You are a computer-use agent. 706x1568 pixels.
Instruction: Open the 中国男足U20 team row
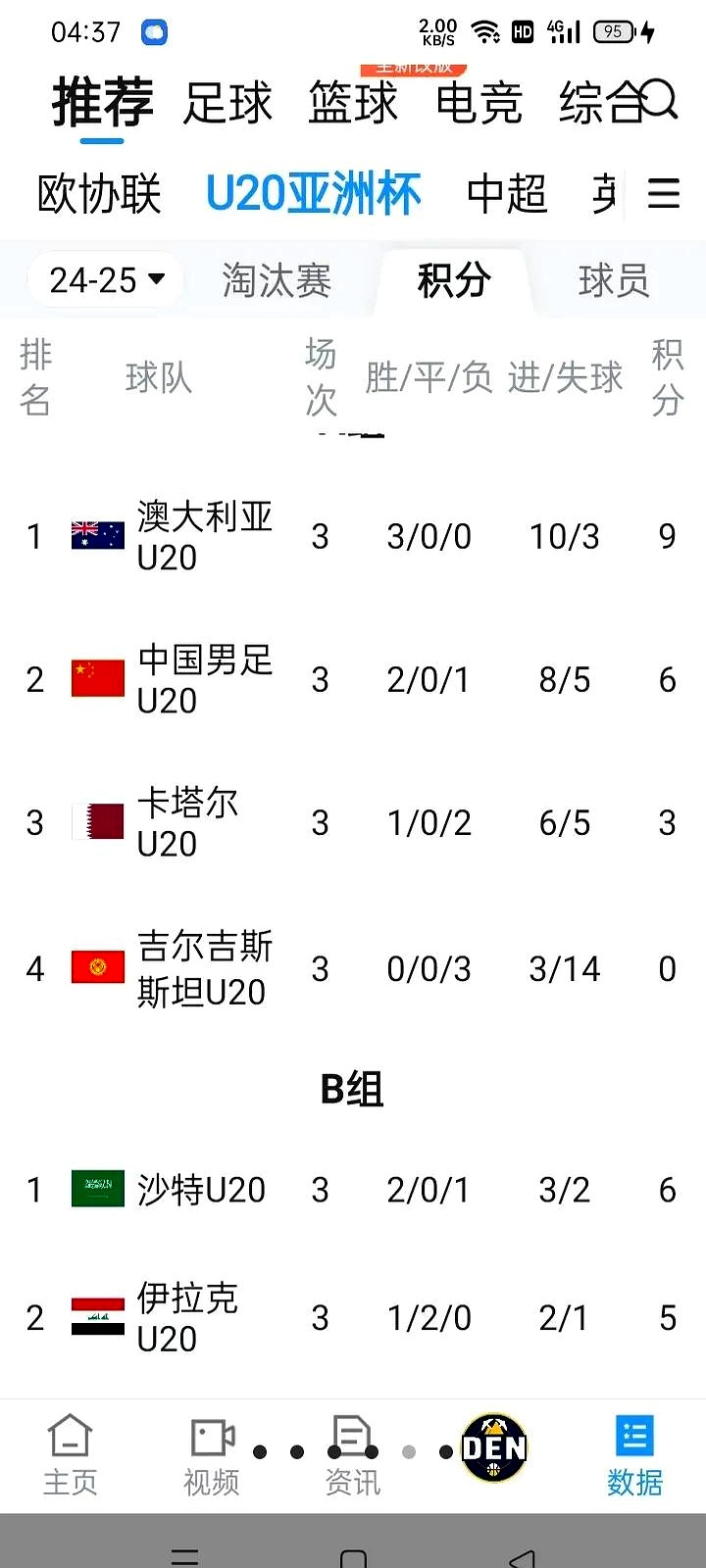click(x=204, y=679)
